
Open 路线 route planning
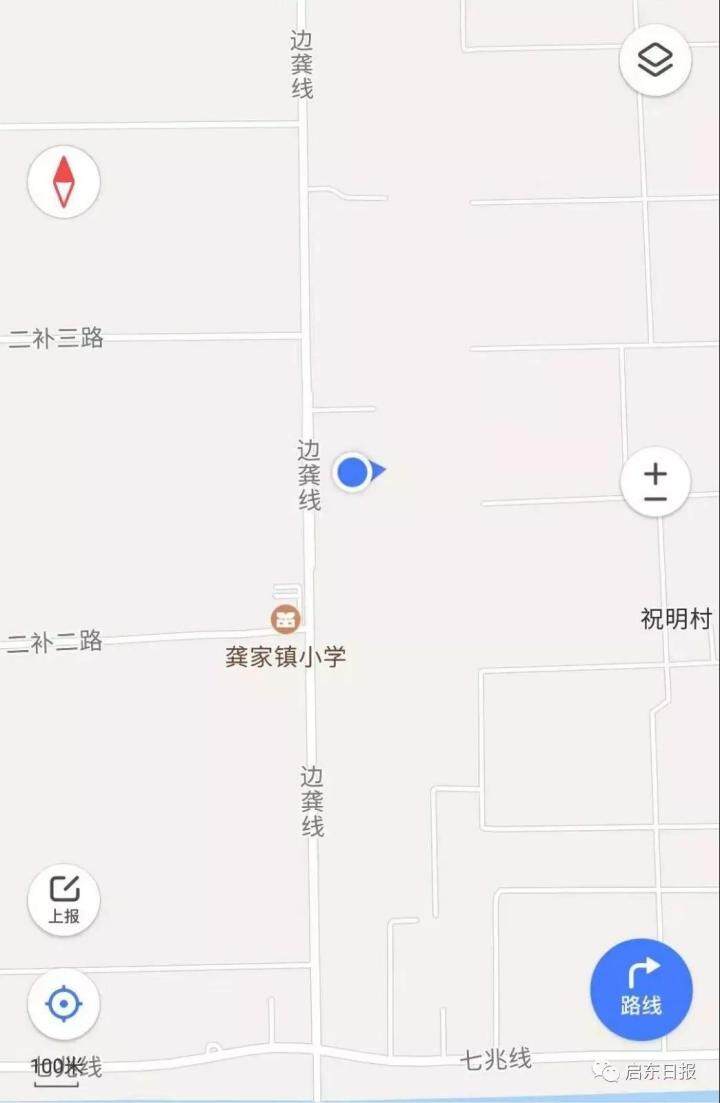tap(641, 989)
